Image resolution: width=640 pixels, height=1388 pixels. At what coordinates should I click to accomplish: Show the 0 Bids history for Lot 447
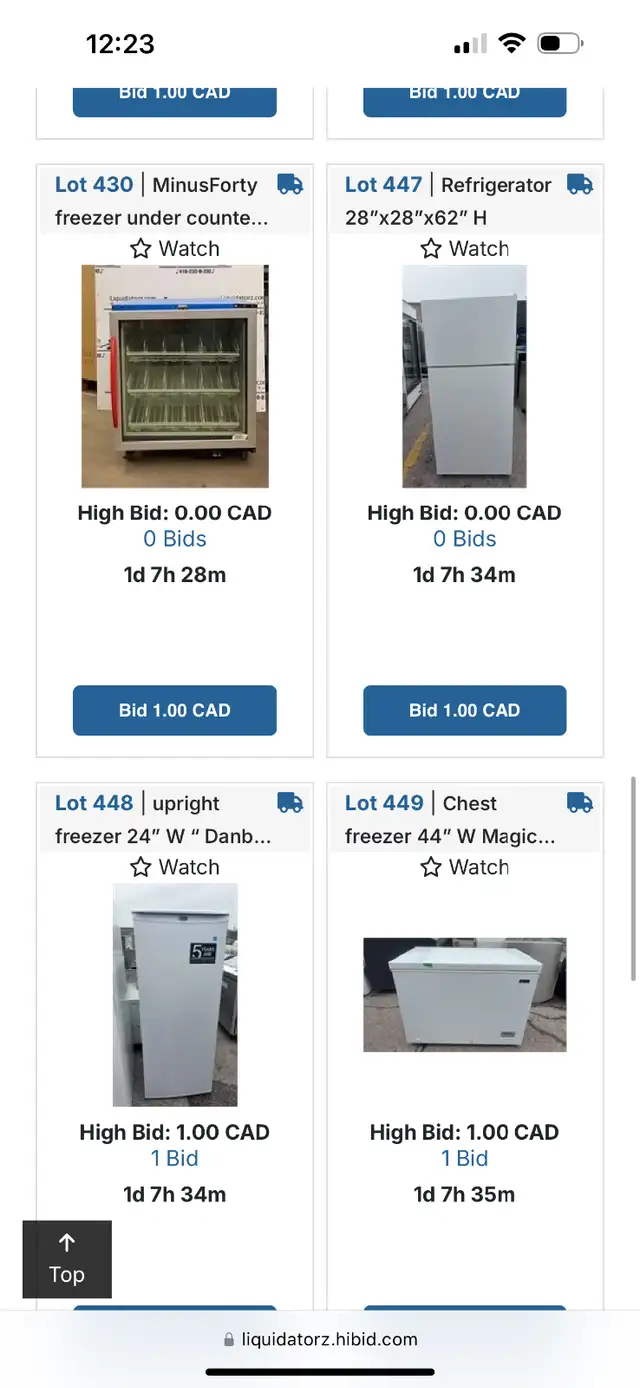[x=465, y=539]
